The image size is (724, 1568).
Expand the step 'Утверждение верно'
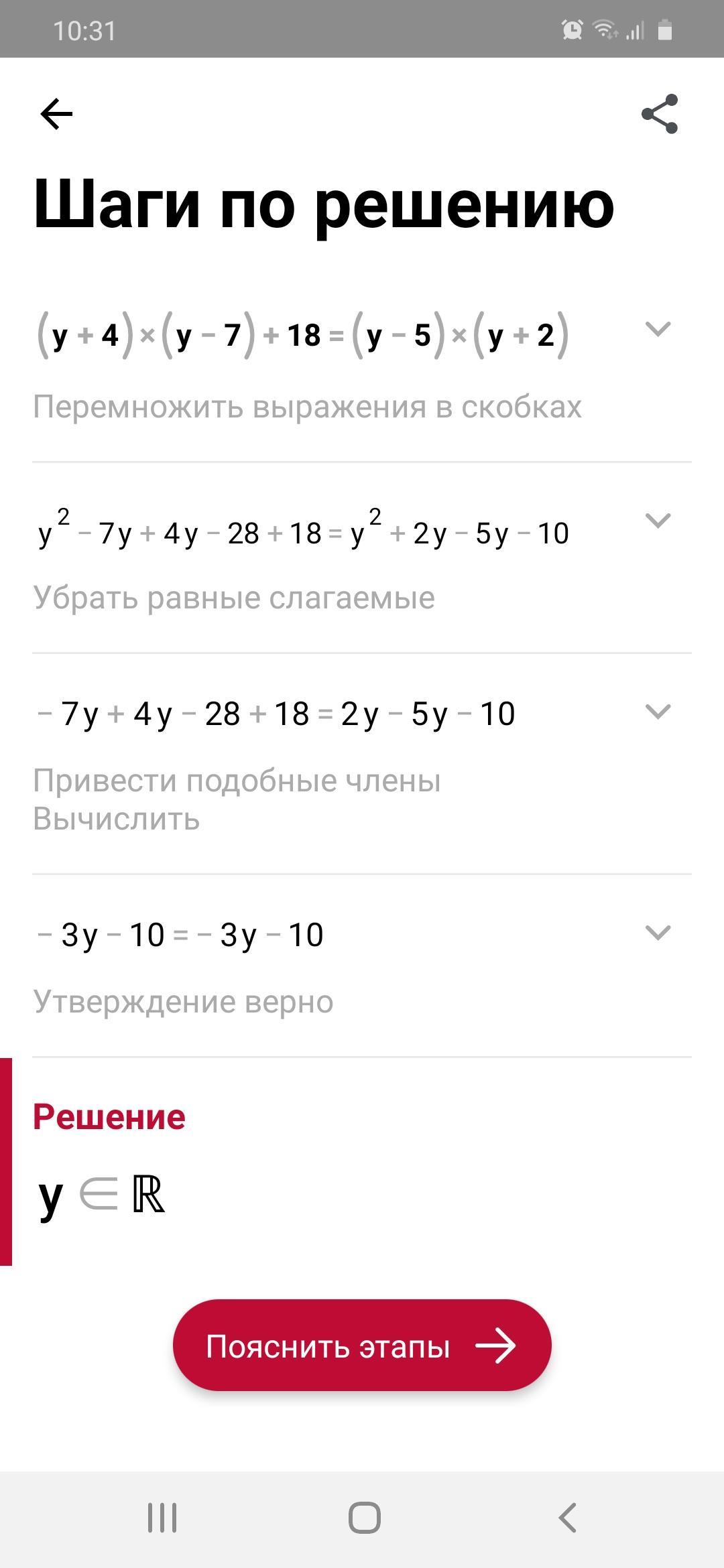657,933
